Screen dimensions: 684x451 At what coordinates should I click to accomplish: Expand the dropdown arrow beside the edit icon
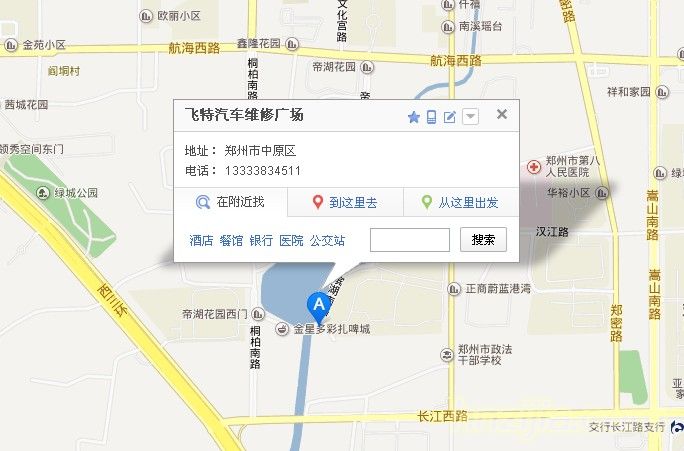470,117
